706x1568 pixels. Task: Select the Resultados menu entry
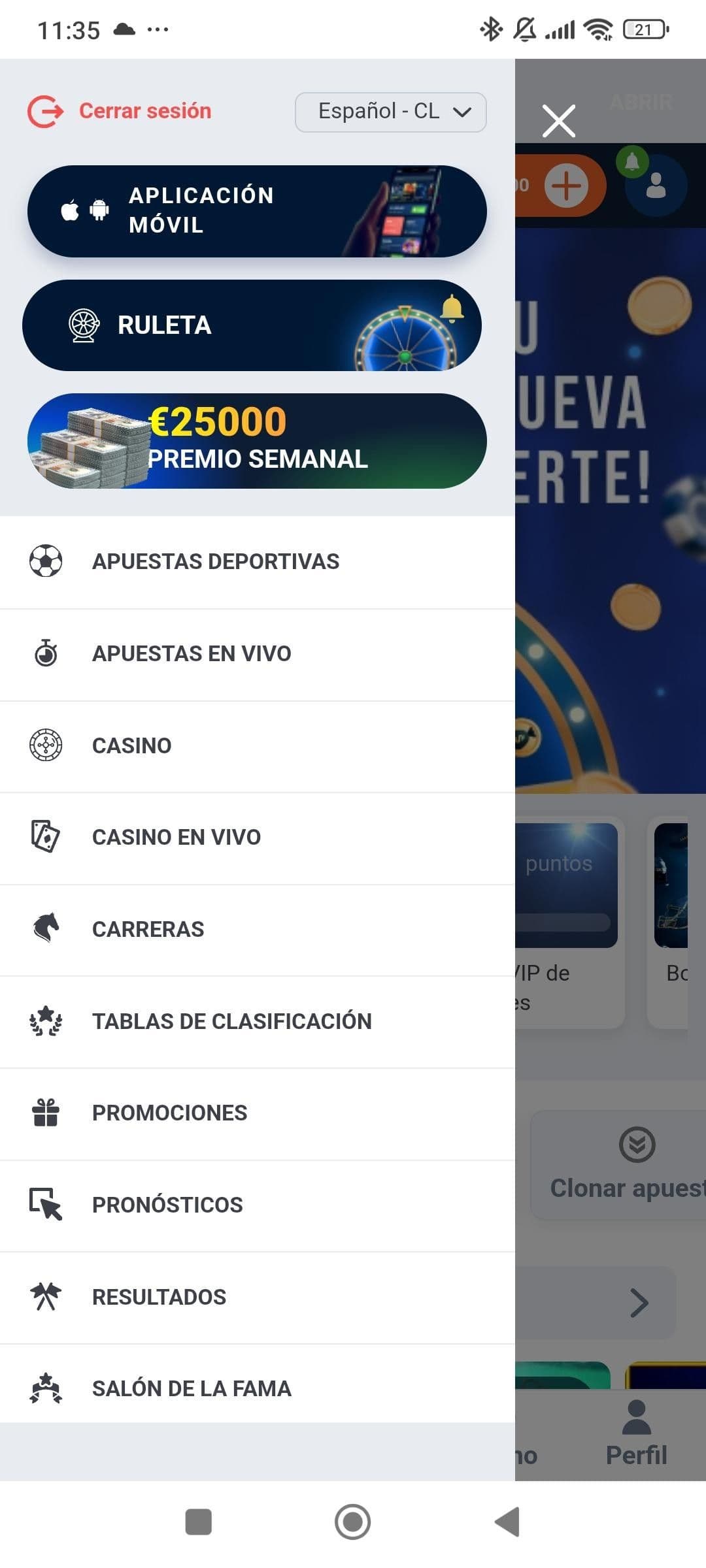tap(159, 1297)
